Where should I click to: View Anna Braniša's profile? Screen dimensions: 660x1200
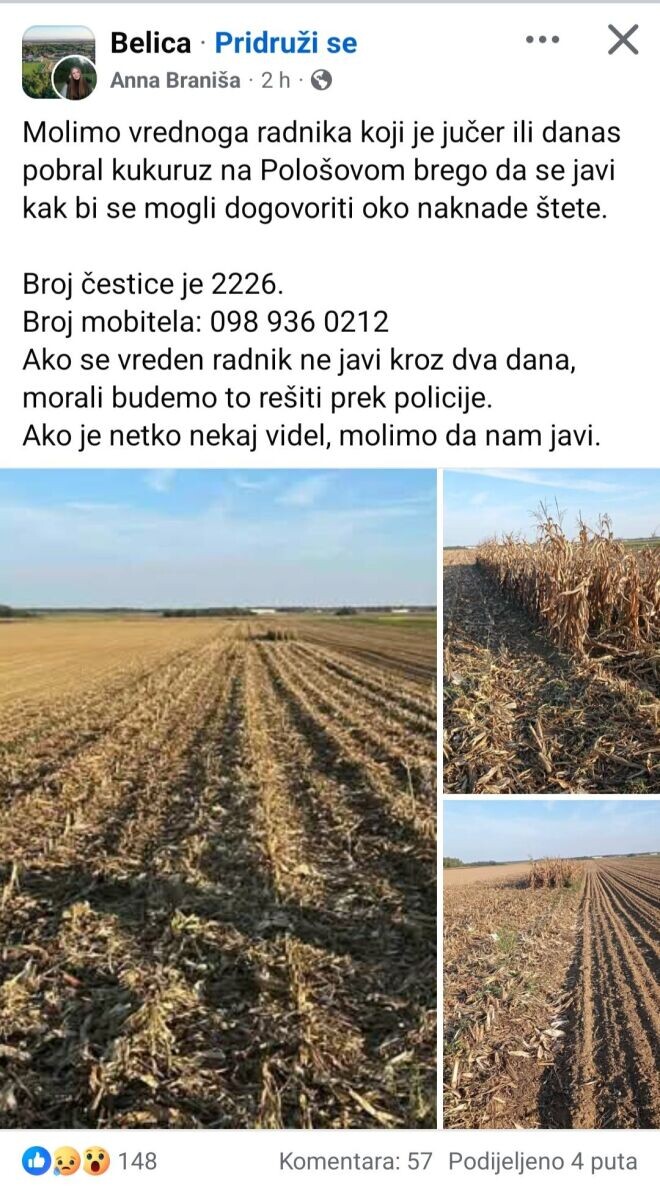(175, 81)
